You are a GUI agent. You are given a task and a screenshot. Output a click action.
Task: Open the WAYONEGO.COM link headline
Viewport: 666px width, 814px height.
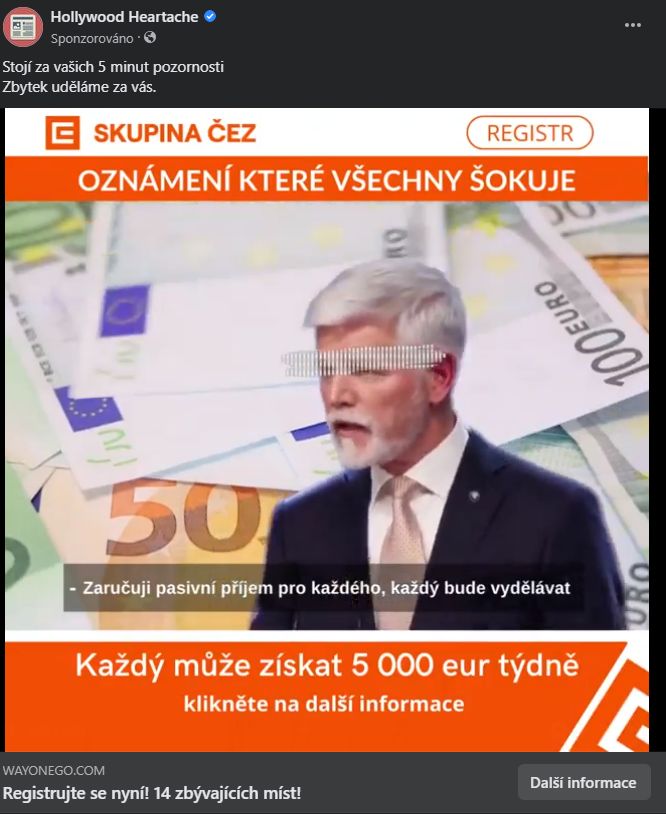(x=152, y=793)
